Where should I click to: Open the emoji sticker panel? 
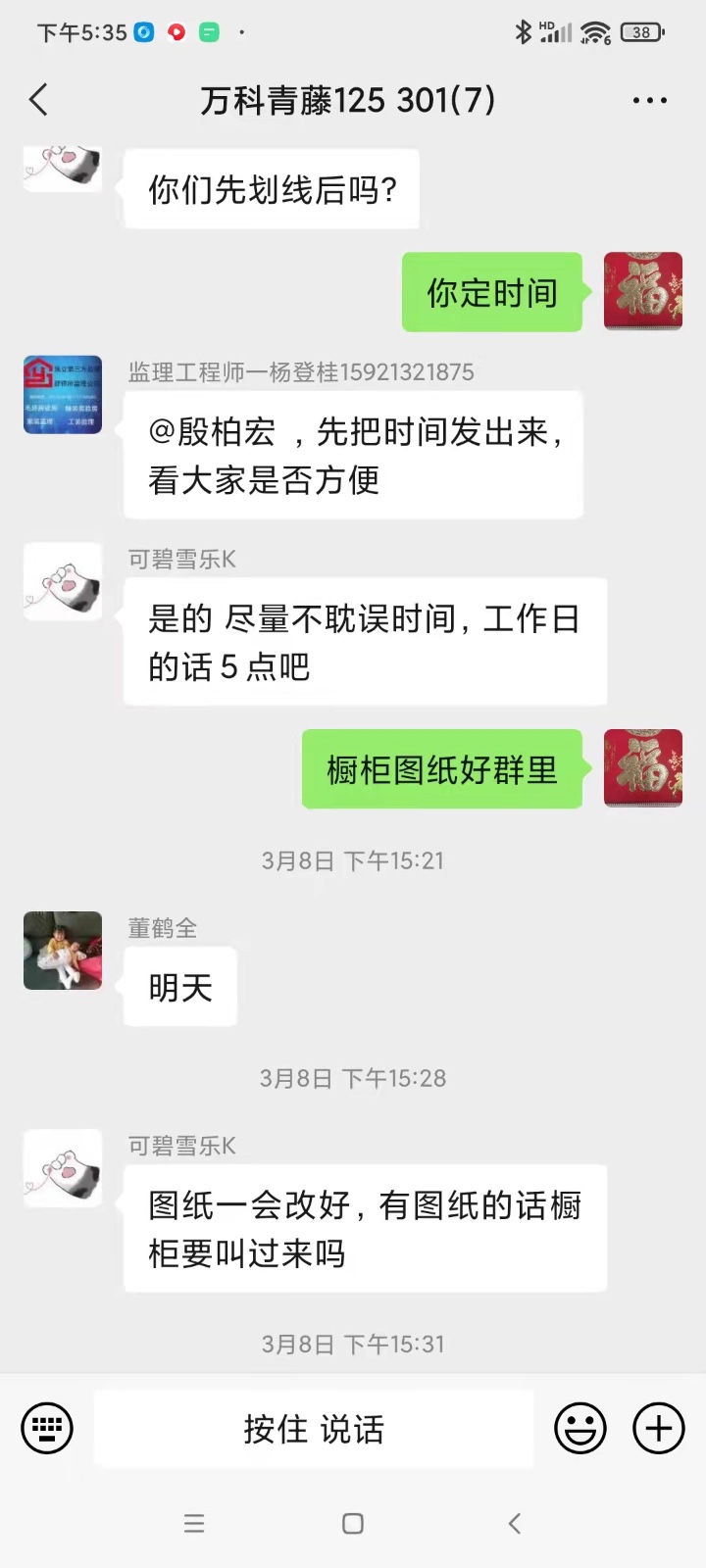(580, 1428)
